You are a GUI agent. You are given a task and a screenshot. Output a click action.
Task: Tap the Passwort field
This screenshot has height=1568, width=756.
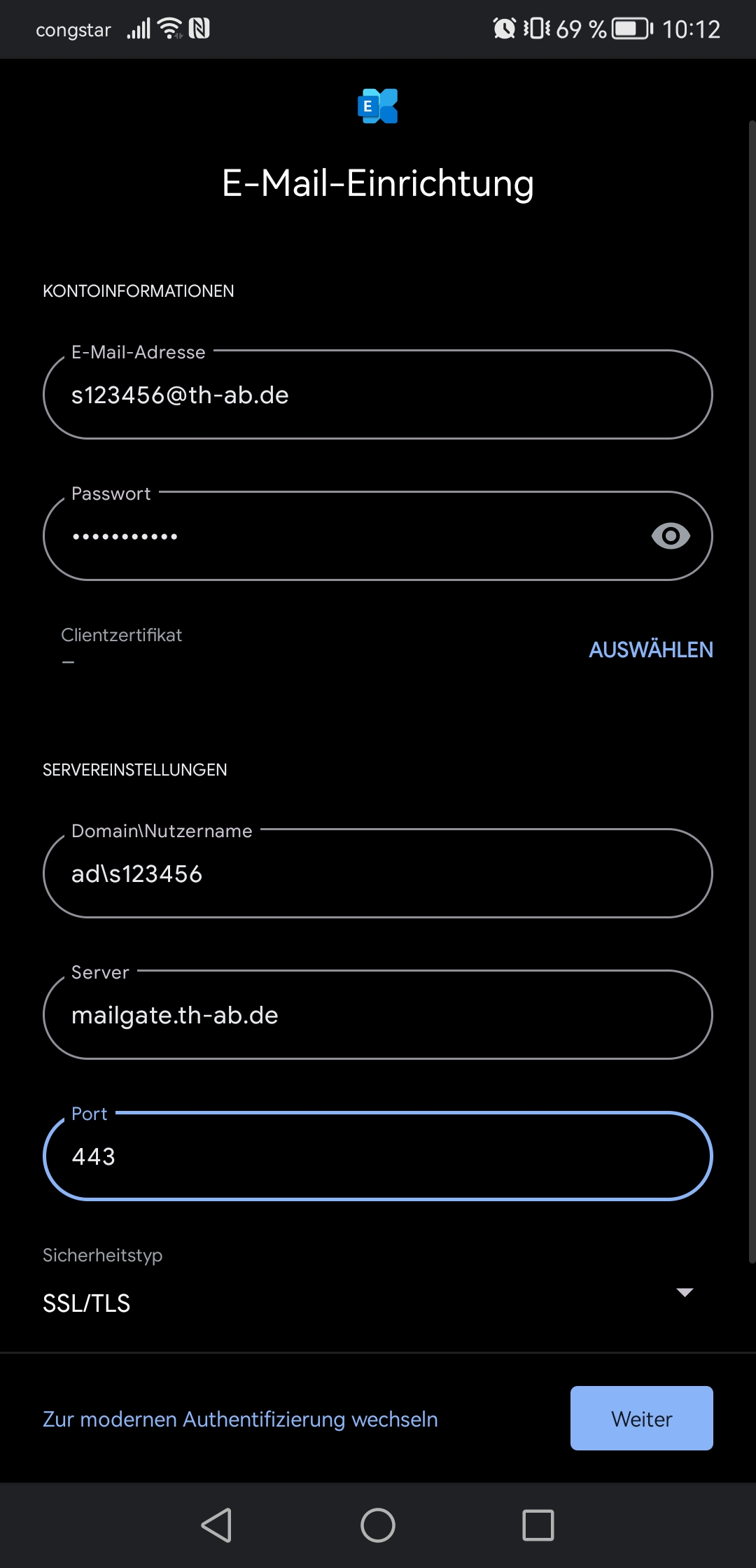343,536
